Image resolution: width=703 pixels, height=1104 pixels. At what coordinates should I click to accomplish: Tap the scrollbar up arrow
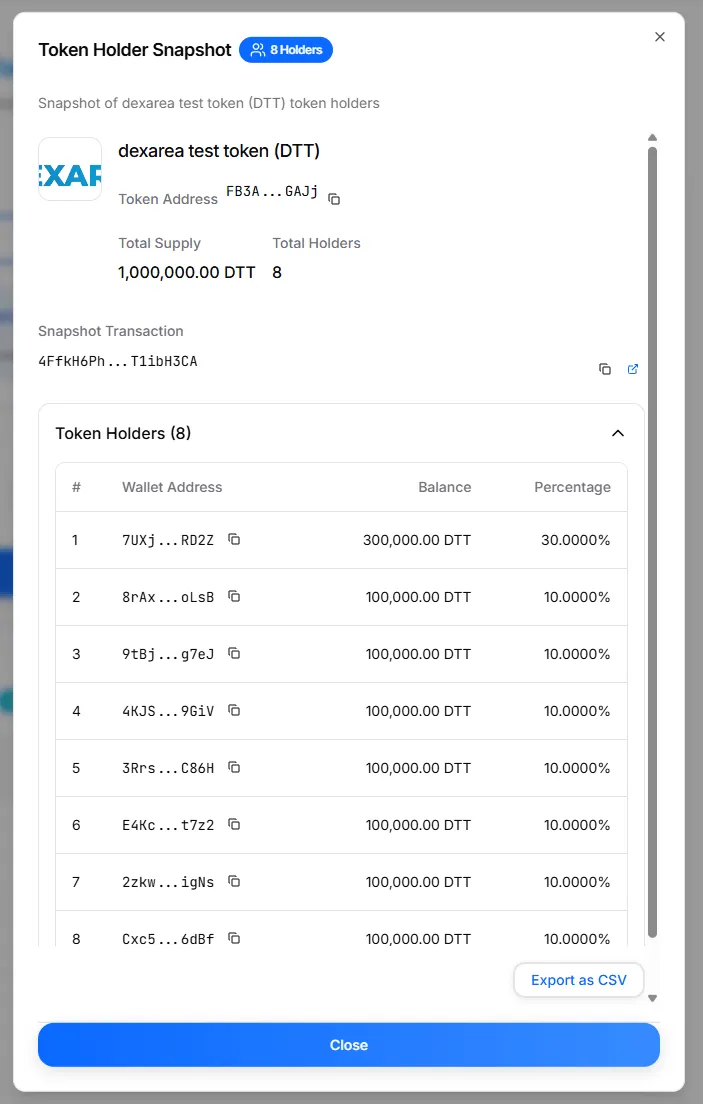pos(653,138)
